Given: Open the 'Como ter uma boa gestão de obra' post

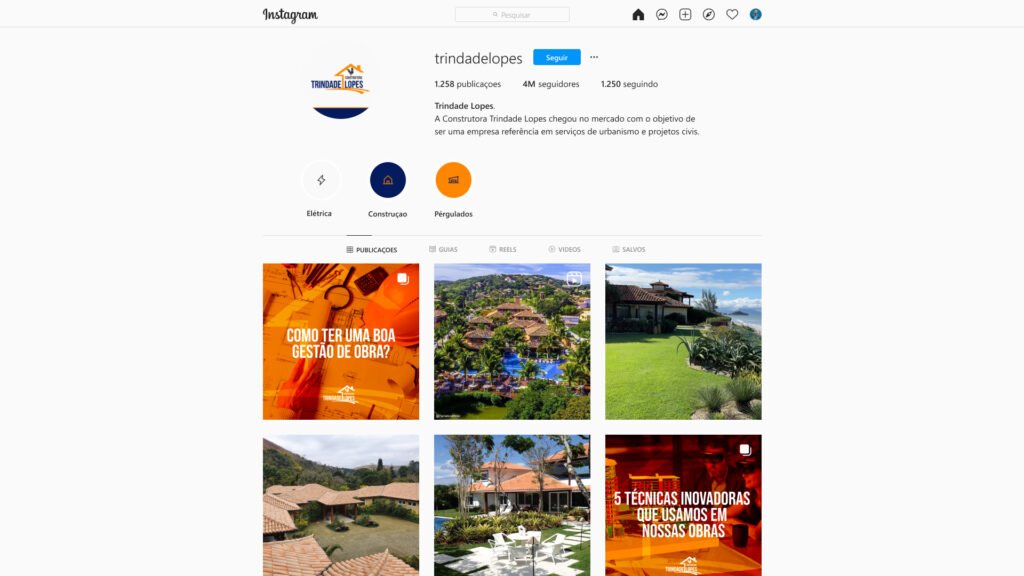Looking at the screenshot, I should pos(340,341).
